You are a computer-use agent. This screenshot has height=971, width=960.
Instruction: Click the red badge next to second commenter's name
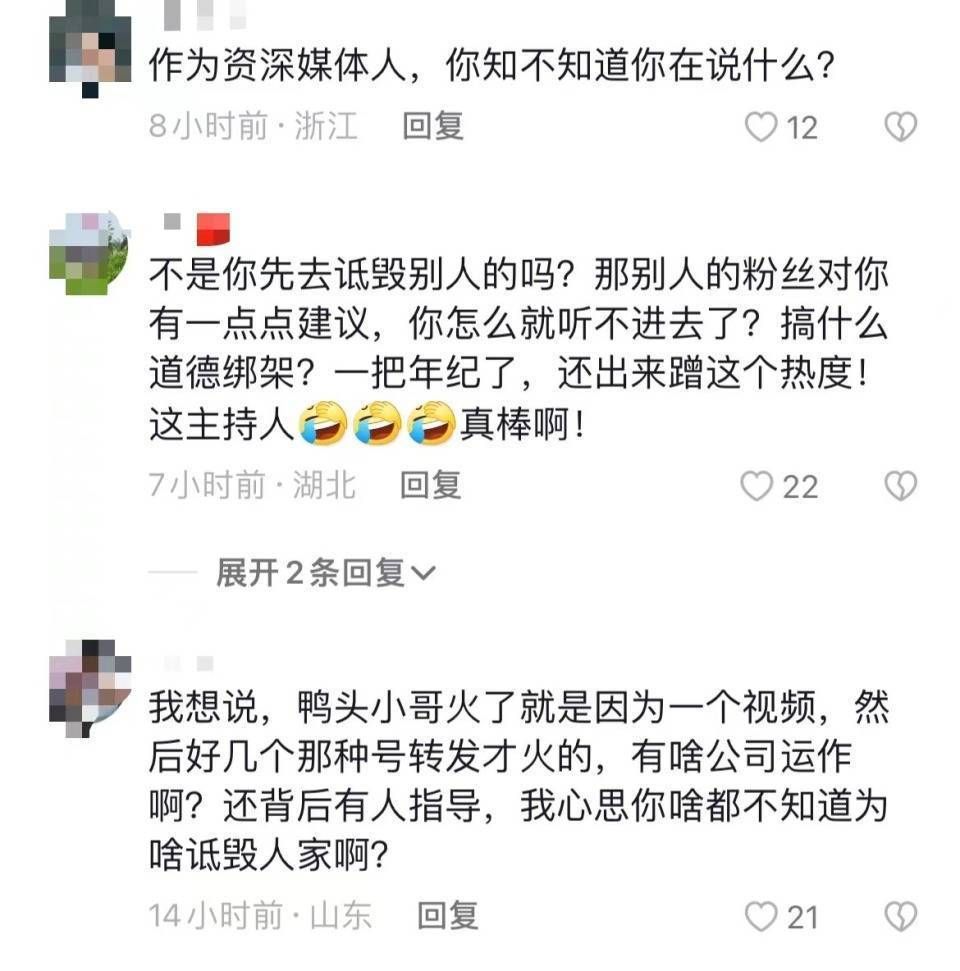210,228
